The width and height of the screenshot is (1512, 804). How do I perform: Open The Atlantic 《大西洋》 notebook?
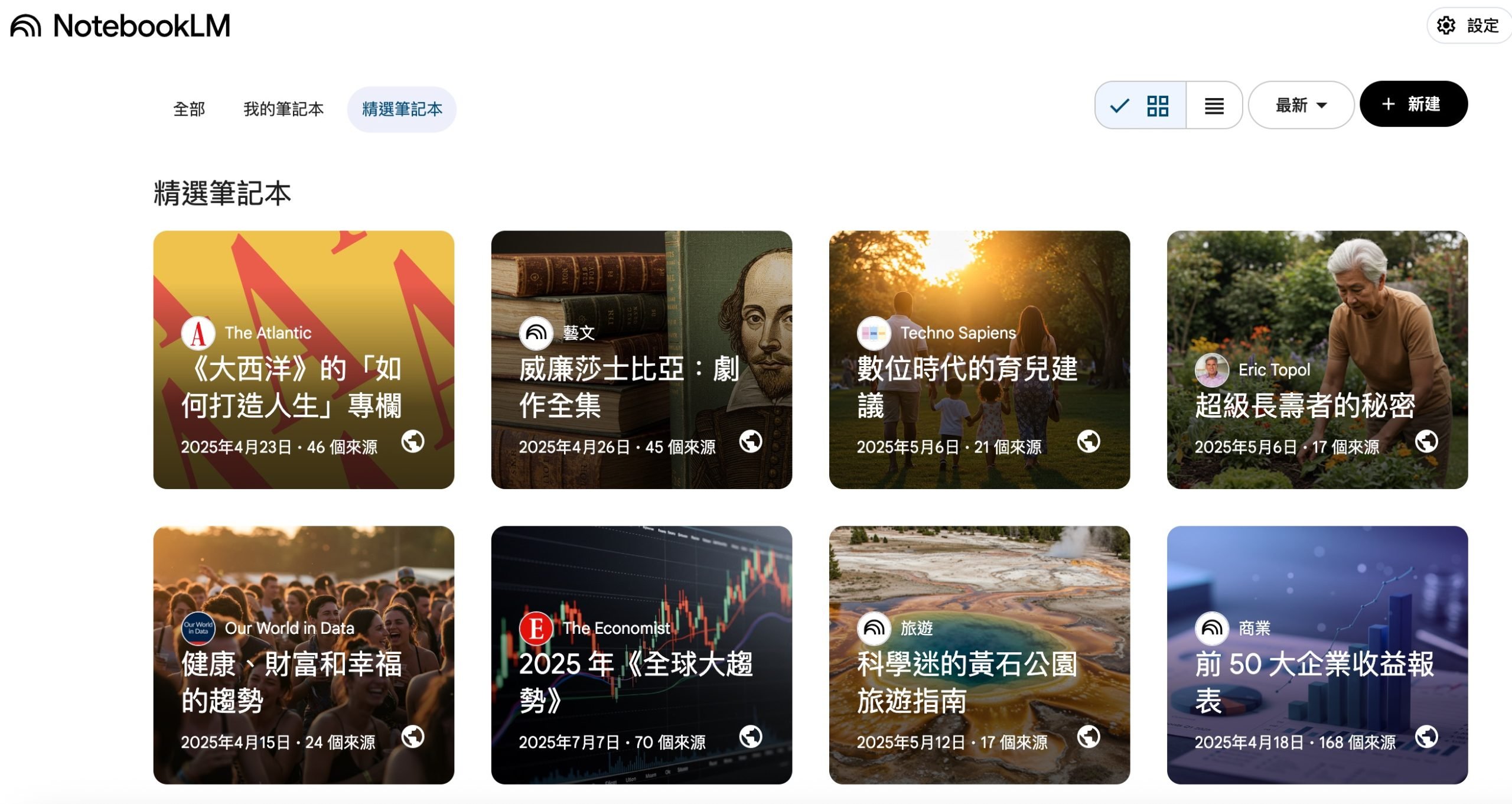[304, 359]
